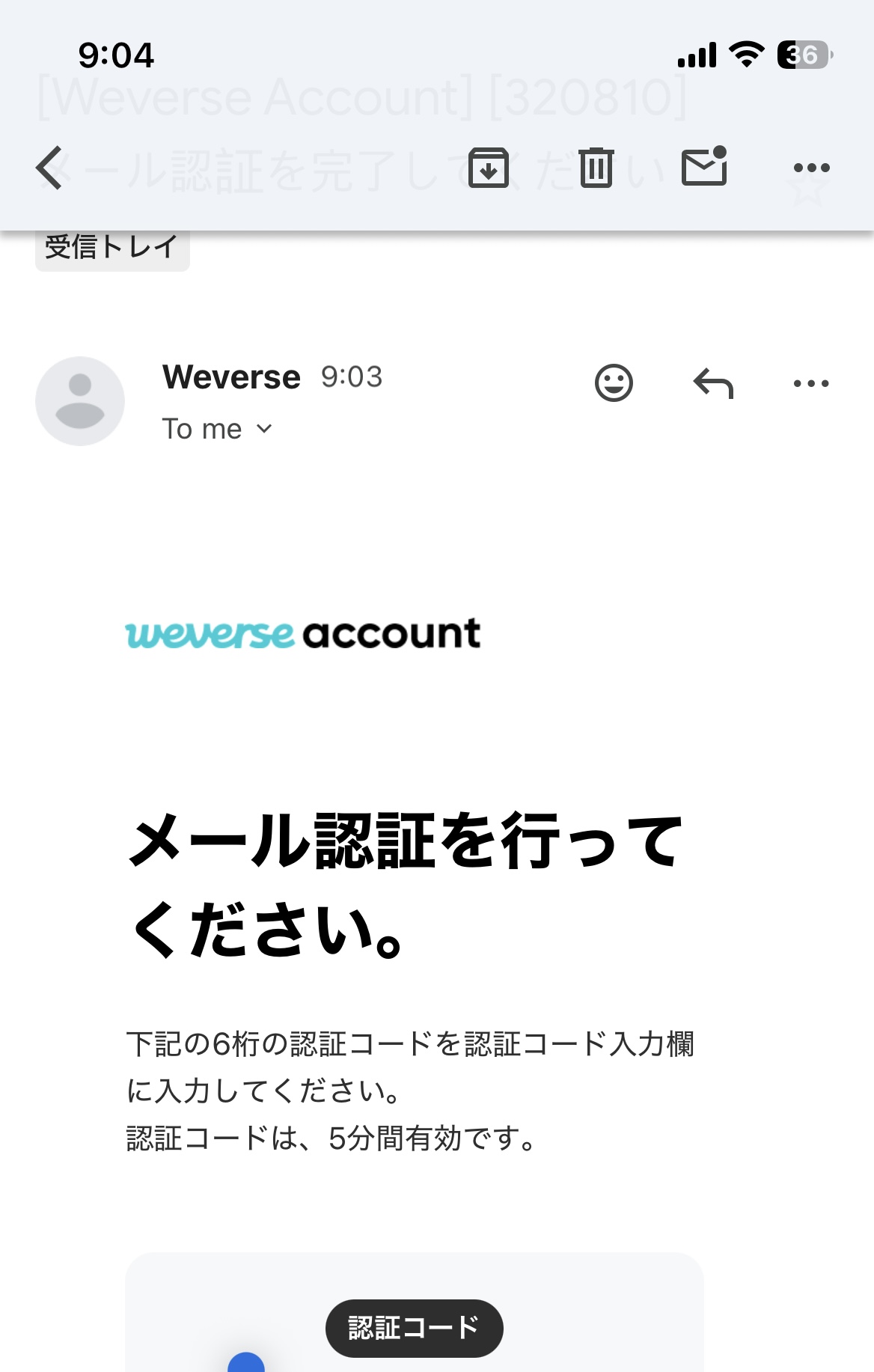This screenshot has width=874, height=1372.
Task: Delete this email with the trash icon
Action: 596,168
